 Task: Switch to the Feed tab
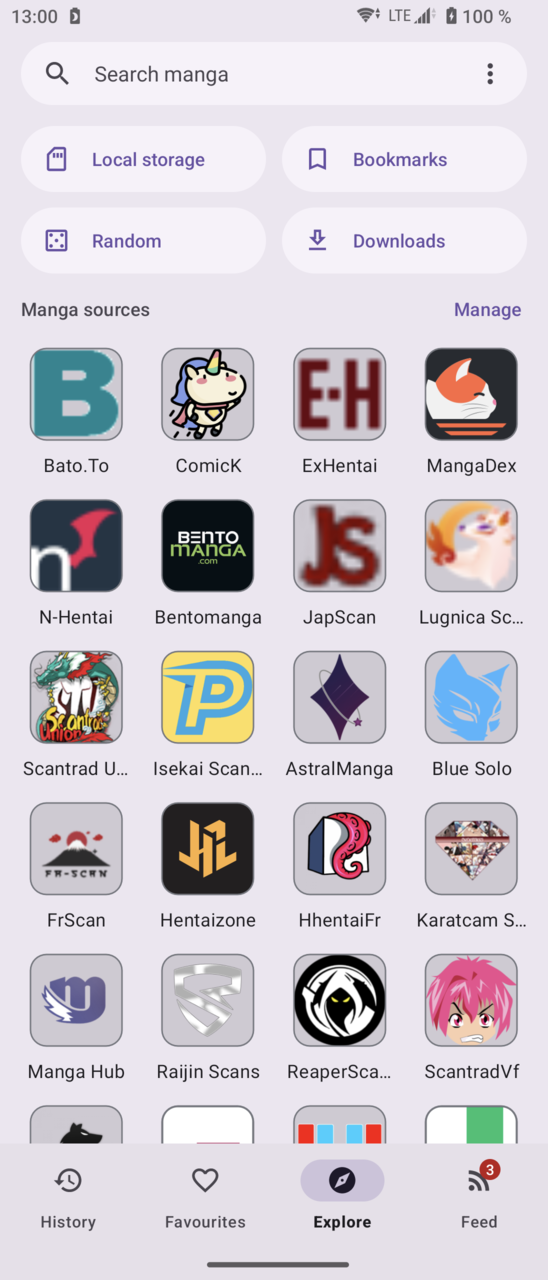point(479,1196)
